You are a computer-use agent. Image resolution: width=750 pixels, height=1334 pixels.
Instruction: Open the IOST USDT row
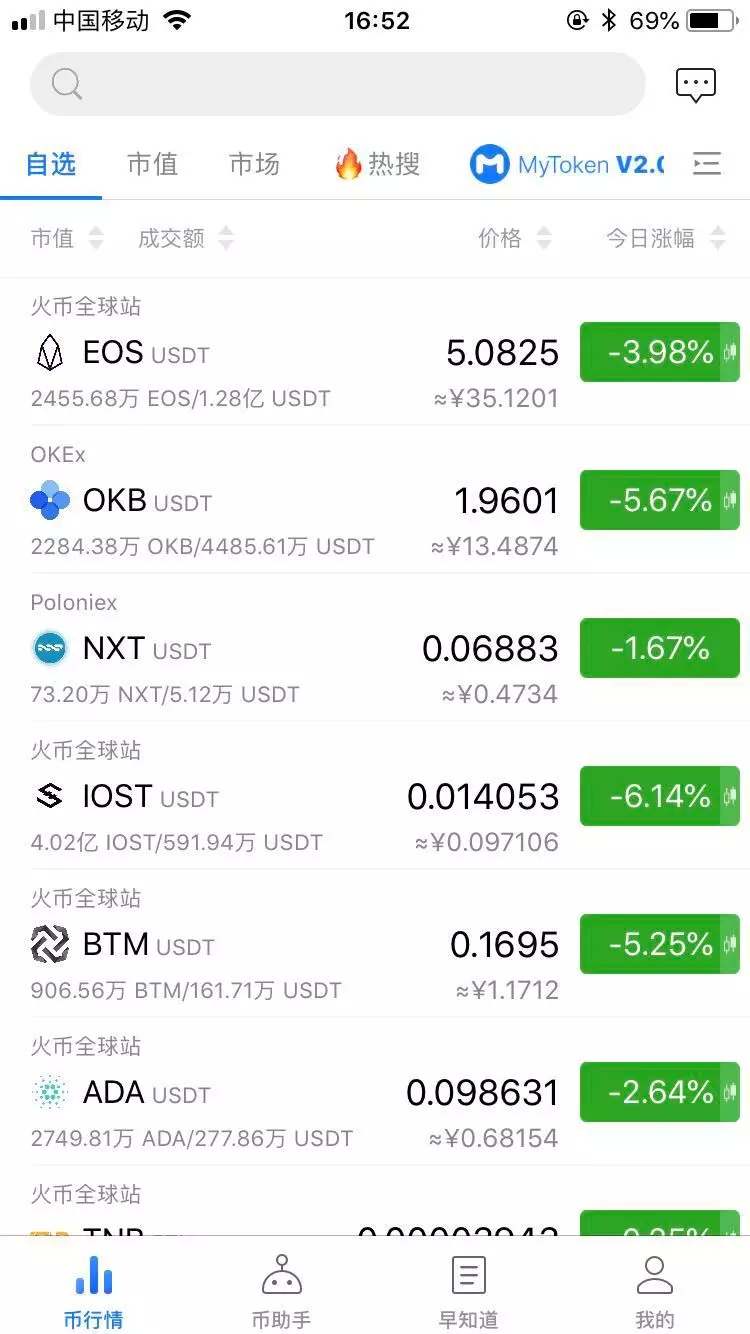[x=375, y=796]
